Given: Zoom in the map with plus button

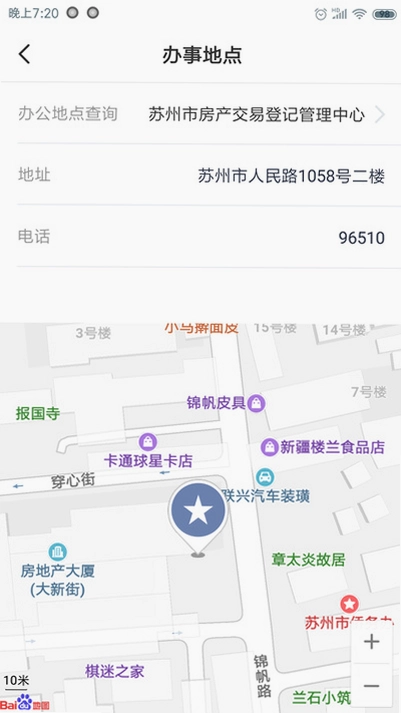Looking at the screenshot, I should coord(371,642).
